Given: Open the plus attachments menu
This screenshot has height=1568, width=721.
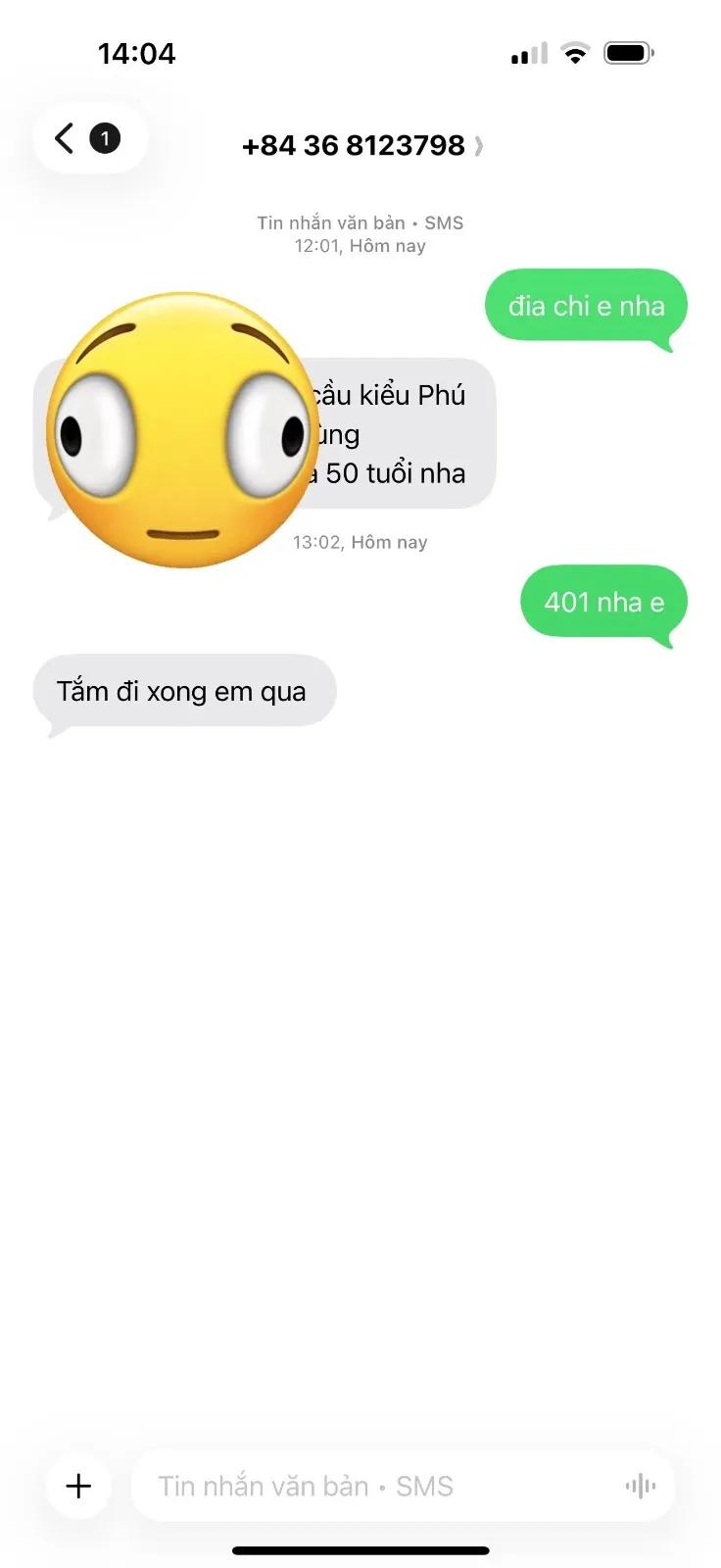Looking at the screenshot, I should pyautogui.click(x=78, y=1486).
